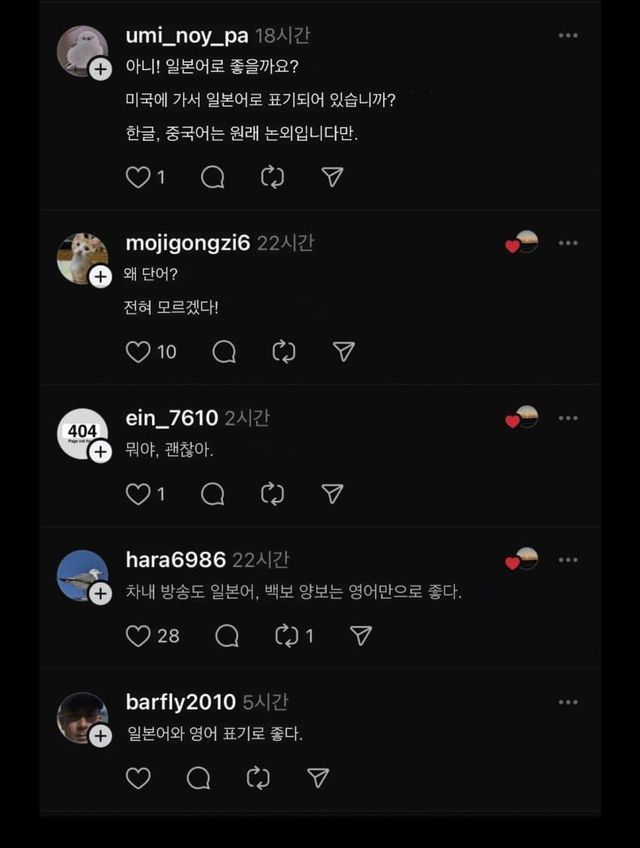Reply to ein_7610's comment
Viewport: 640px width, 848px height.
(212, 494)
